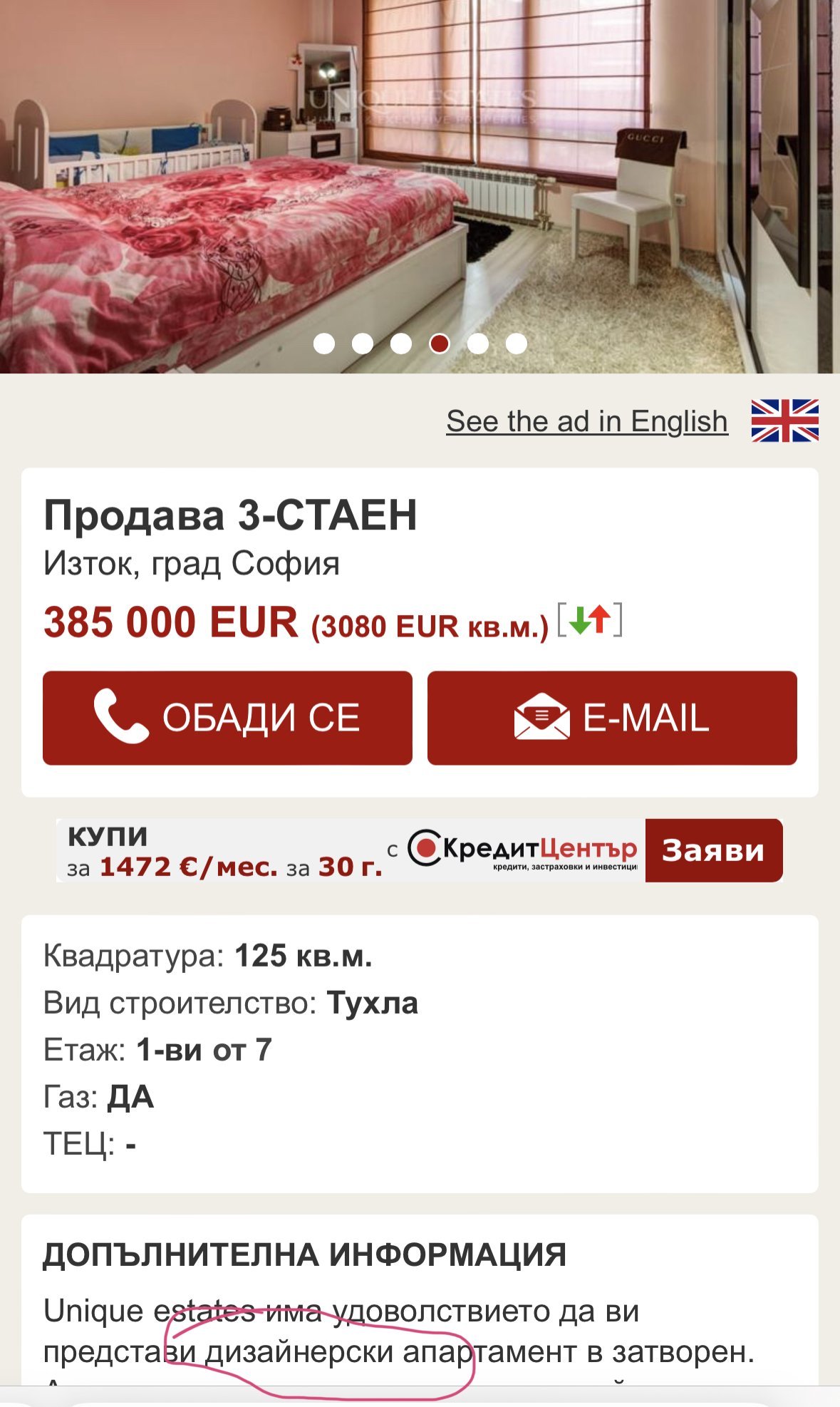Tap Заяви on the КредитЦентър banner
840x1407 pixels.
[713, 850]
